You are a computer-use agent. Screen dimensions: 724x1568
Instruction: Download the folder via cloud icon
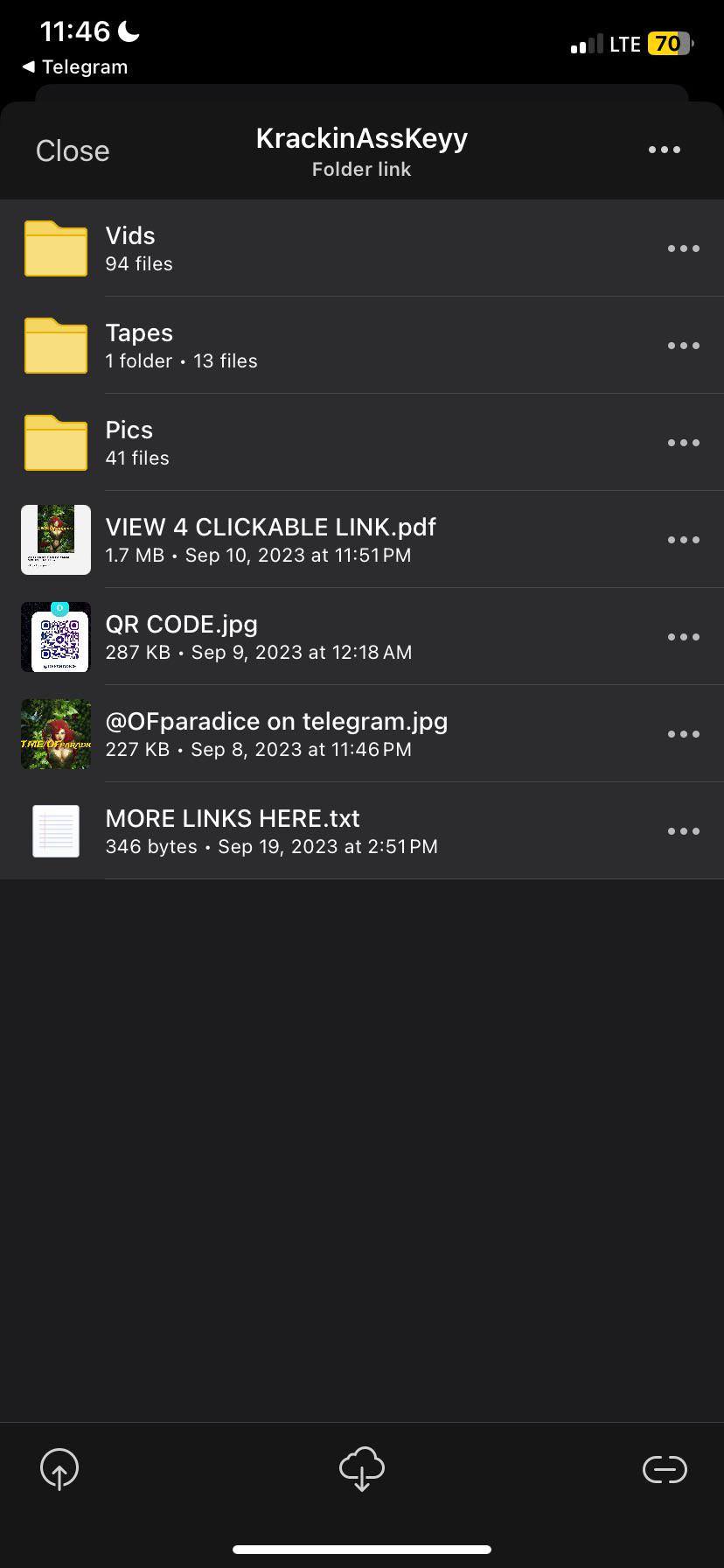(362, 1469)
